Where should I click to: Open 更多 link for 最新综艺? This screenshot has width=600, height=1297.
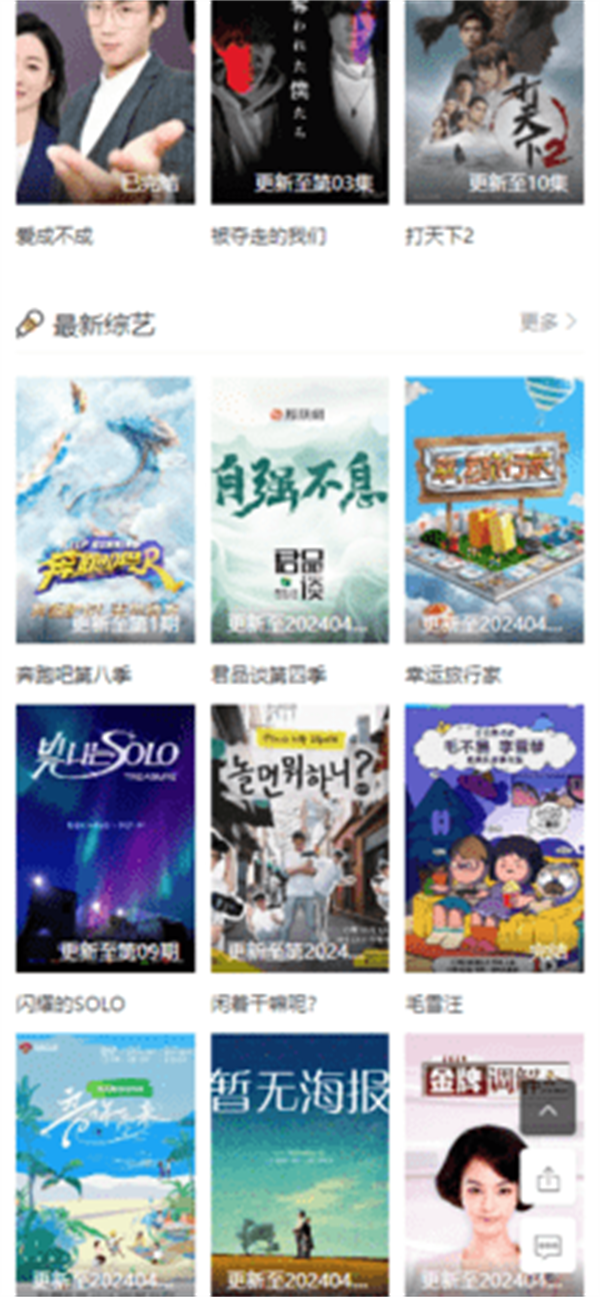point(549,322)
